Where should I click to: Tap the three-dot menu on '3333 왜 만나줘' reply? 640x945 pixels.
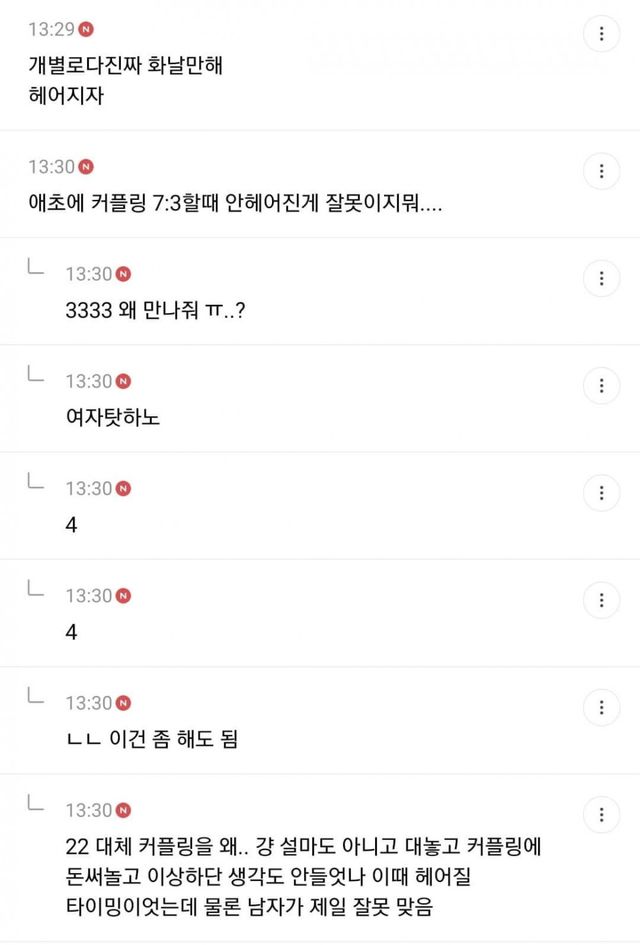(601, 278)
